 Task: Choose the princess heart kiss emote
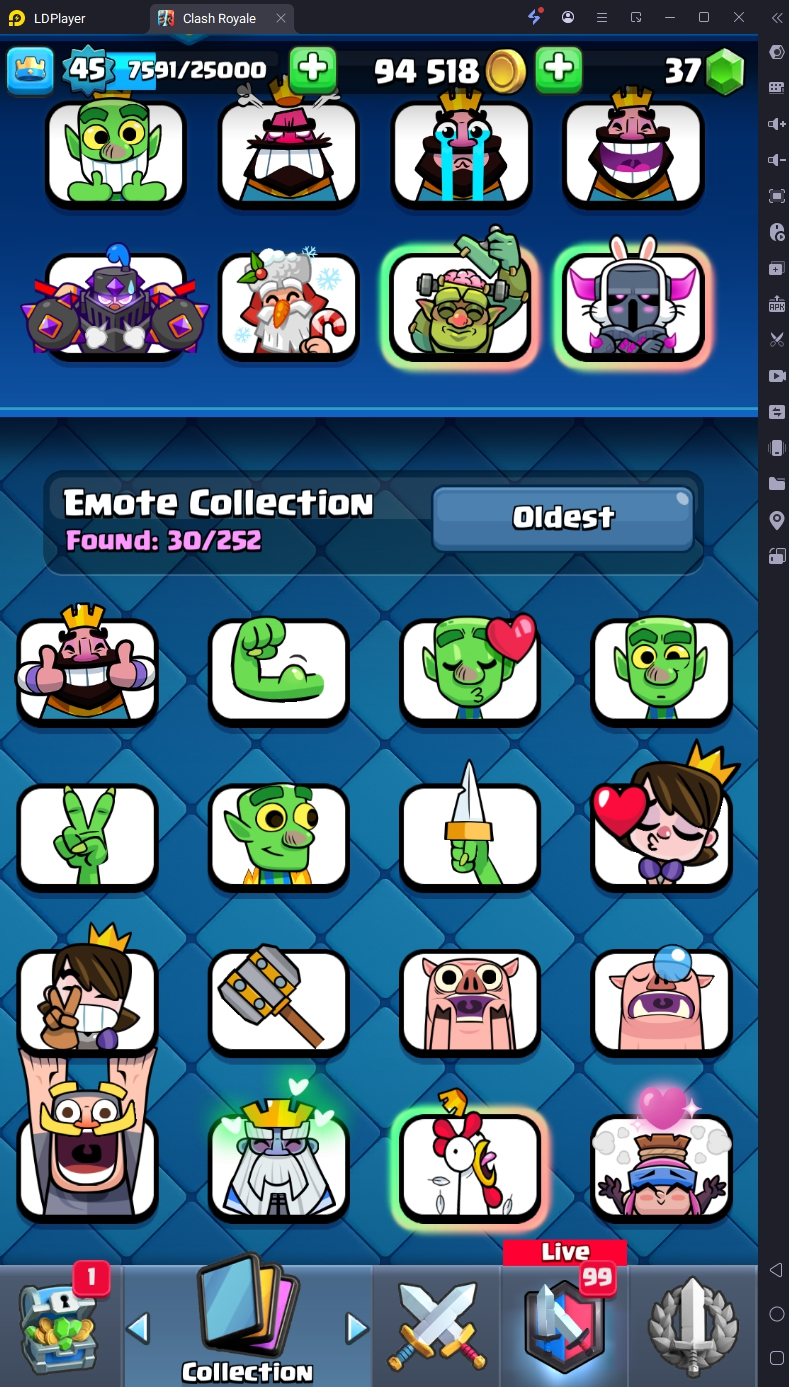[661, 834]
